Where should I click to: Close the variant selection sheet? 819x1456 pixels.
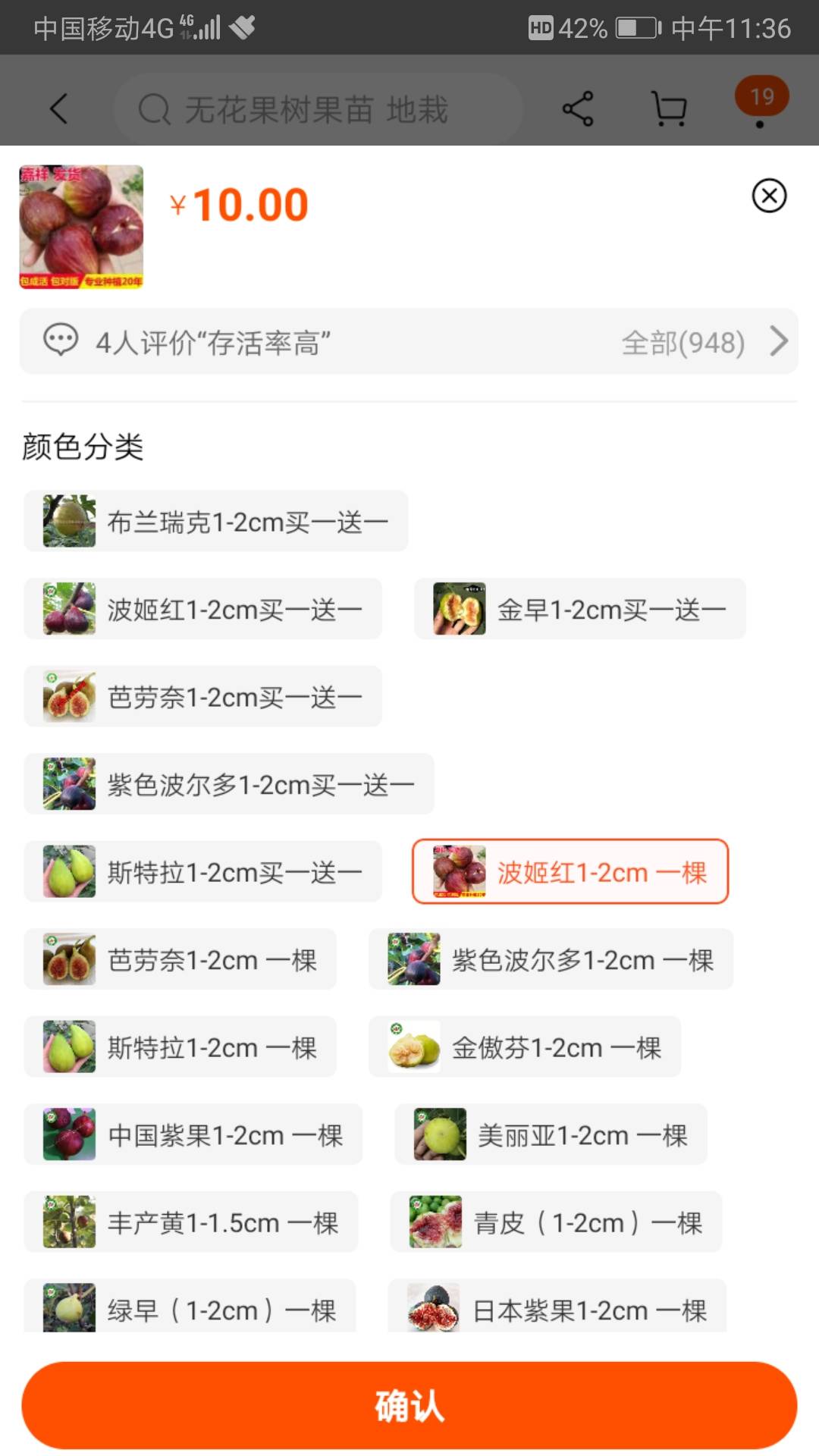769,196
